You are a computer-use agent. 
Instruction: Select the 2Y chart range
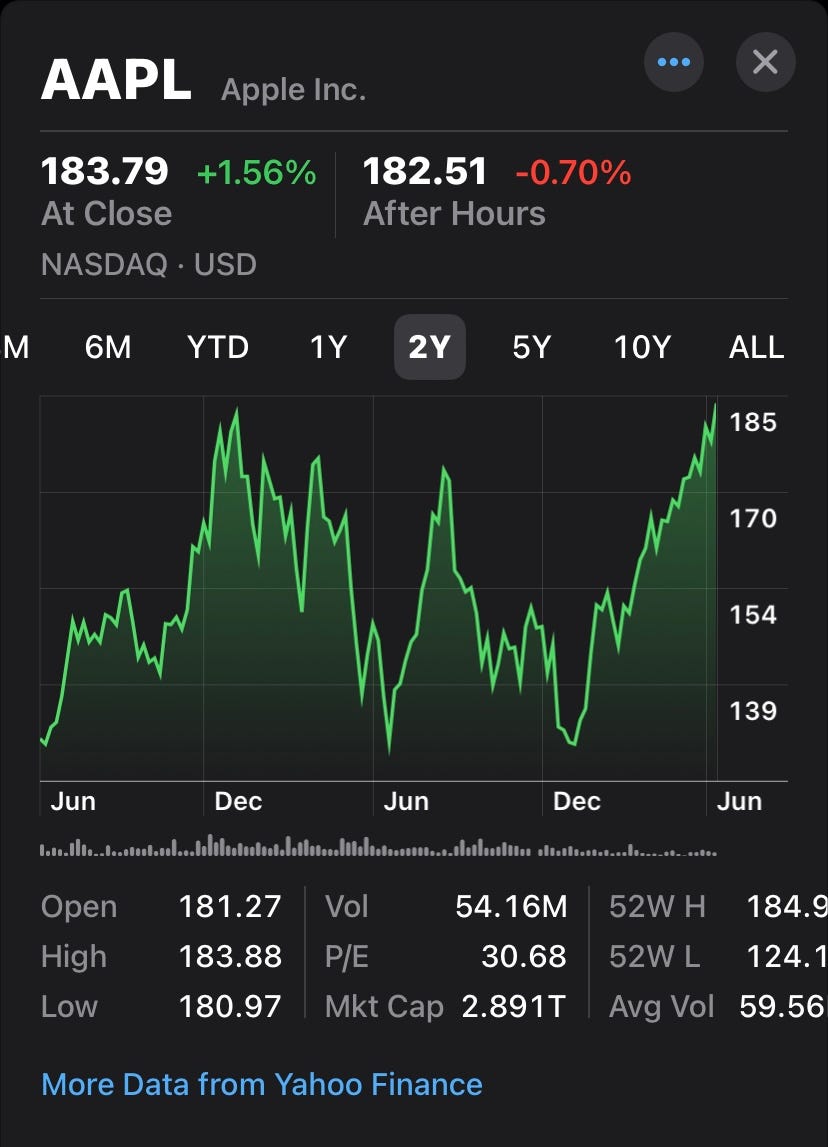point(430,347)
